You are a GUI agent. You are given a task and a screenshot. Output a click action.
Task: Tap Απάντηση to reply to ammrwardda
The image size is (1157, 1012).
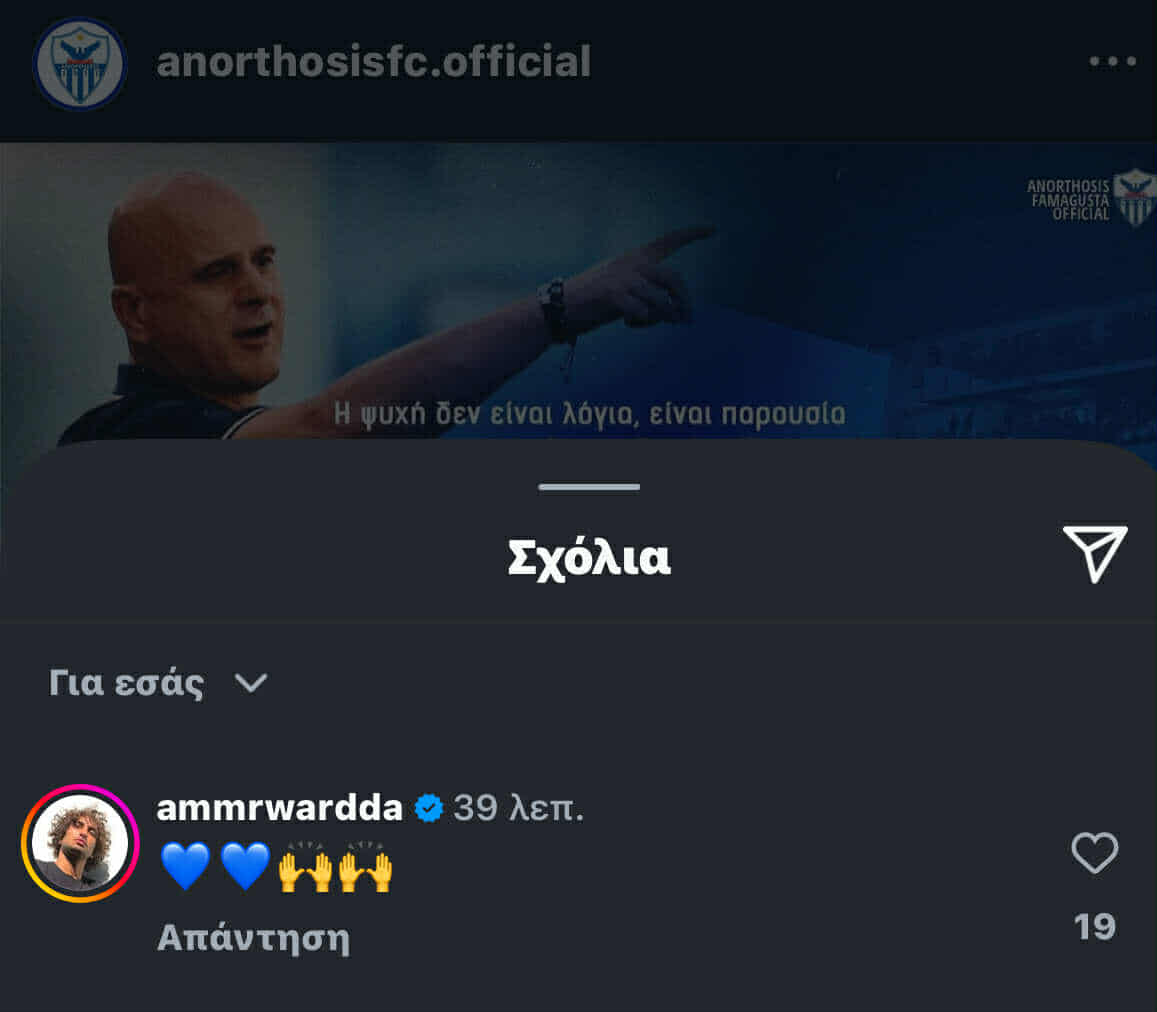click(x=253, y=938)
